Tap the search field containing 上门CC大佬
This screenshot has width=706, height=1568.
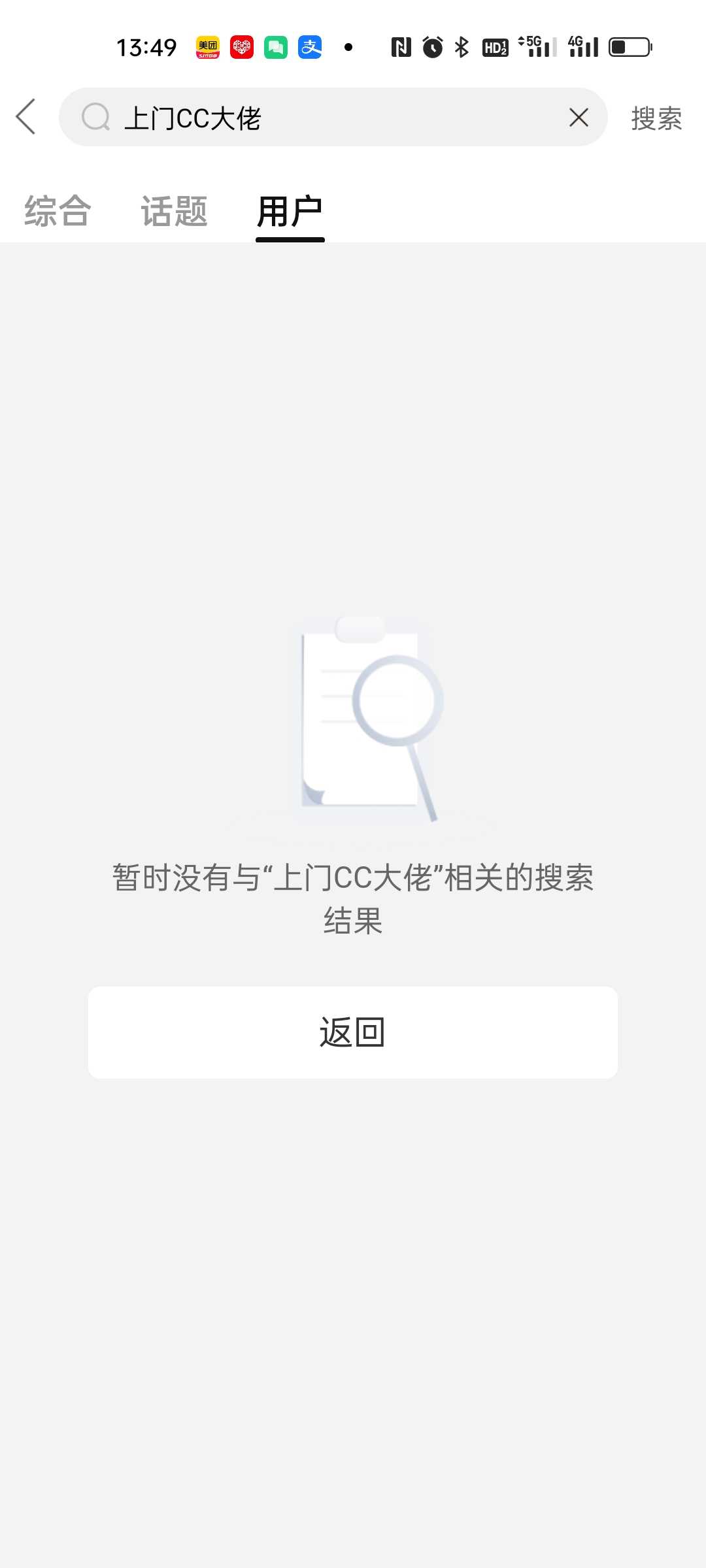click(333, 117)
